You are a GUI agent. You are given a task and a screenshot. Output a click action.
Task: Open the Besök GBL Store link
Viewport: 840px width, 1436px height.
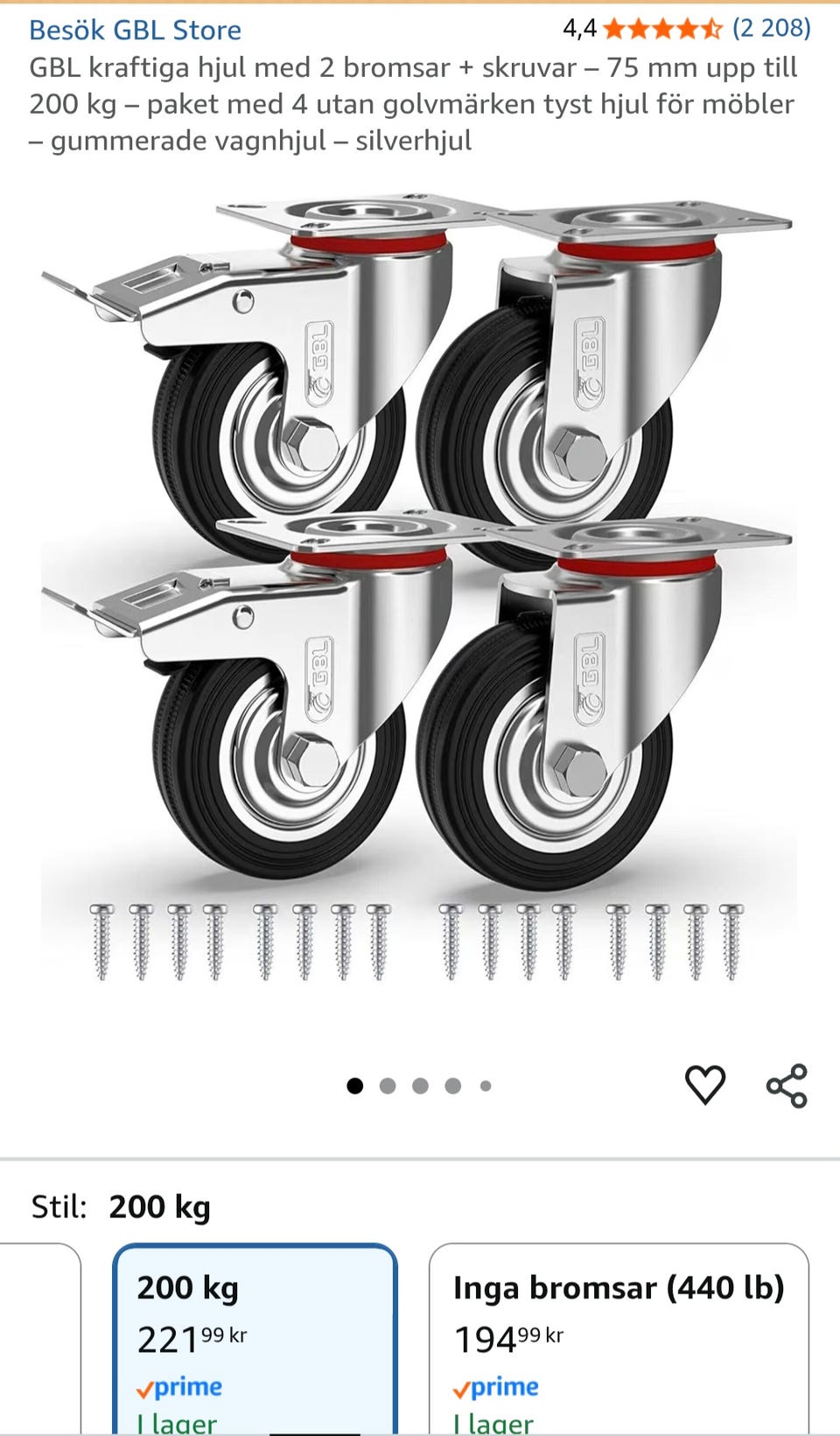pos(135,30)
